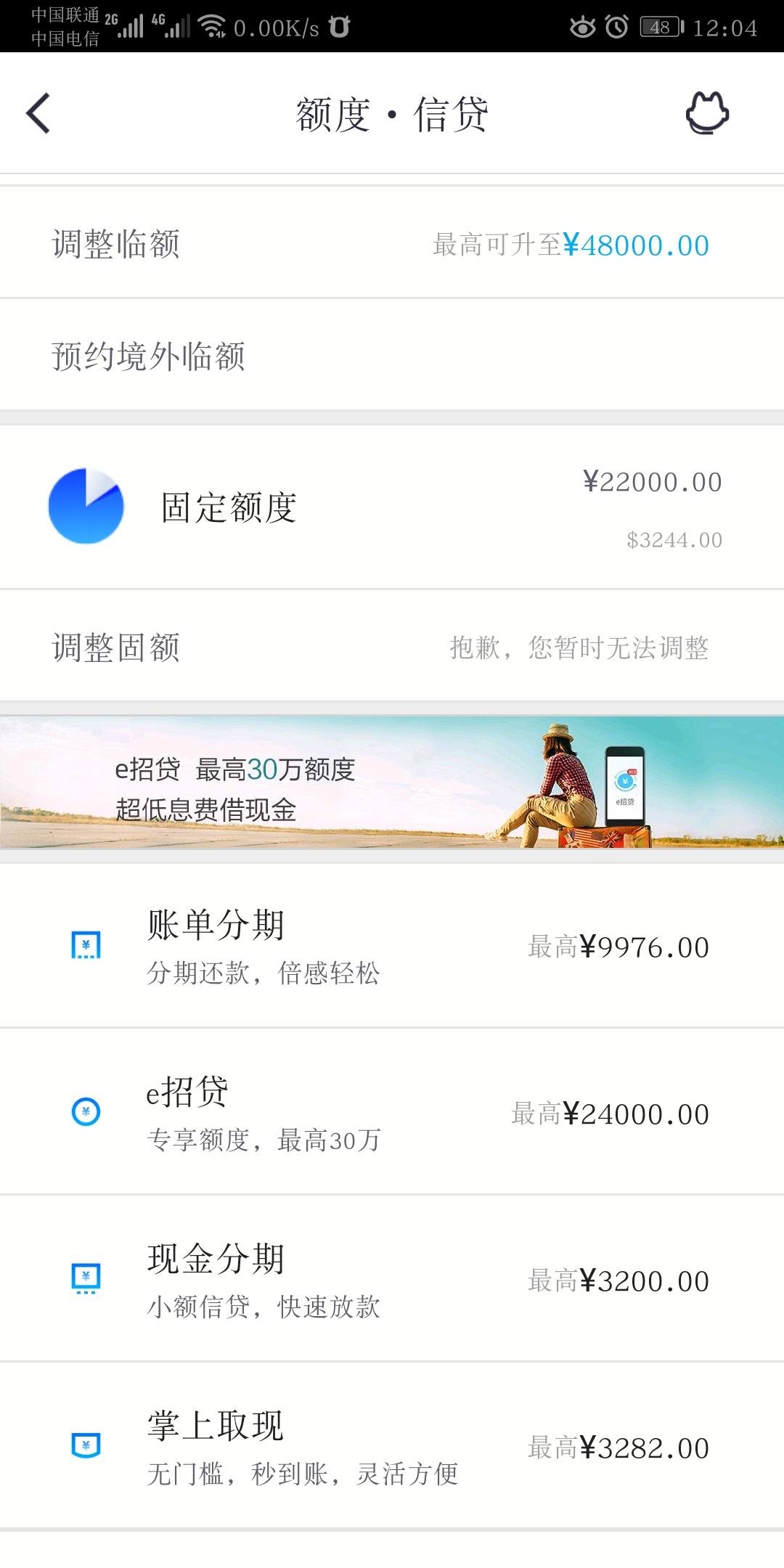The width and height of the screenshot is (784, 1568).
Task: Open 账单分期 to view ¥9976.00 limit
Action: (x=392, y=945)
